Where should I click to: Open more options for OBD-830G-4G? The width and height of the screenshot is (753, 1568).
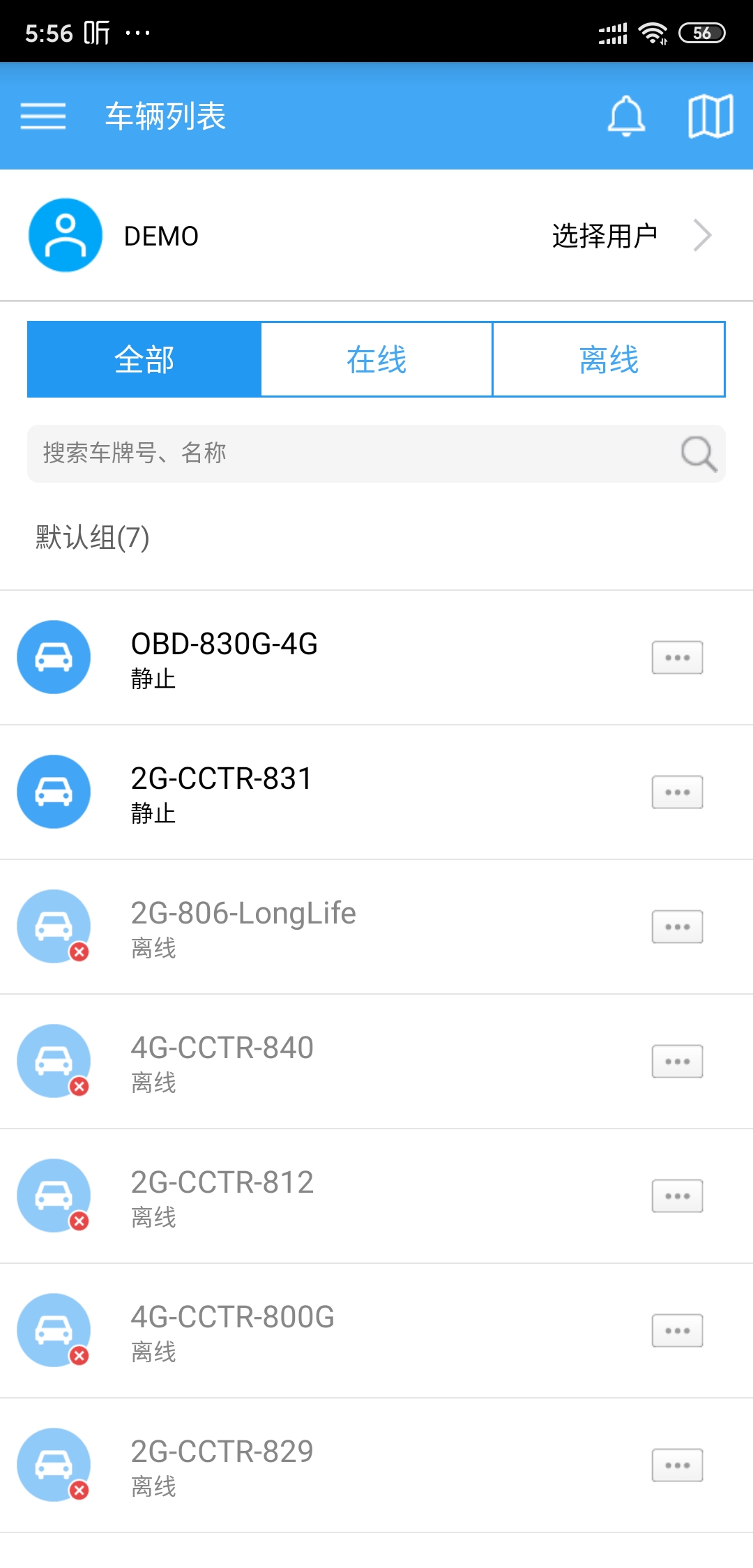tap(677, 658)
